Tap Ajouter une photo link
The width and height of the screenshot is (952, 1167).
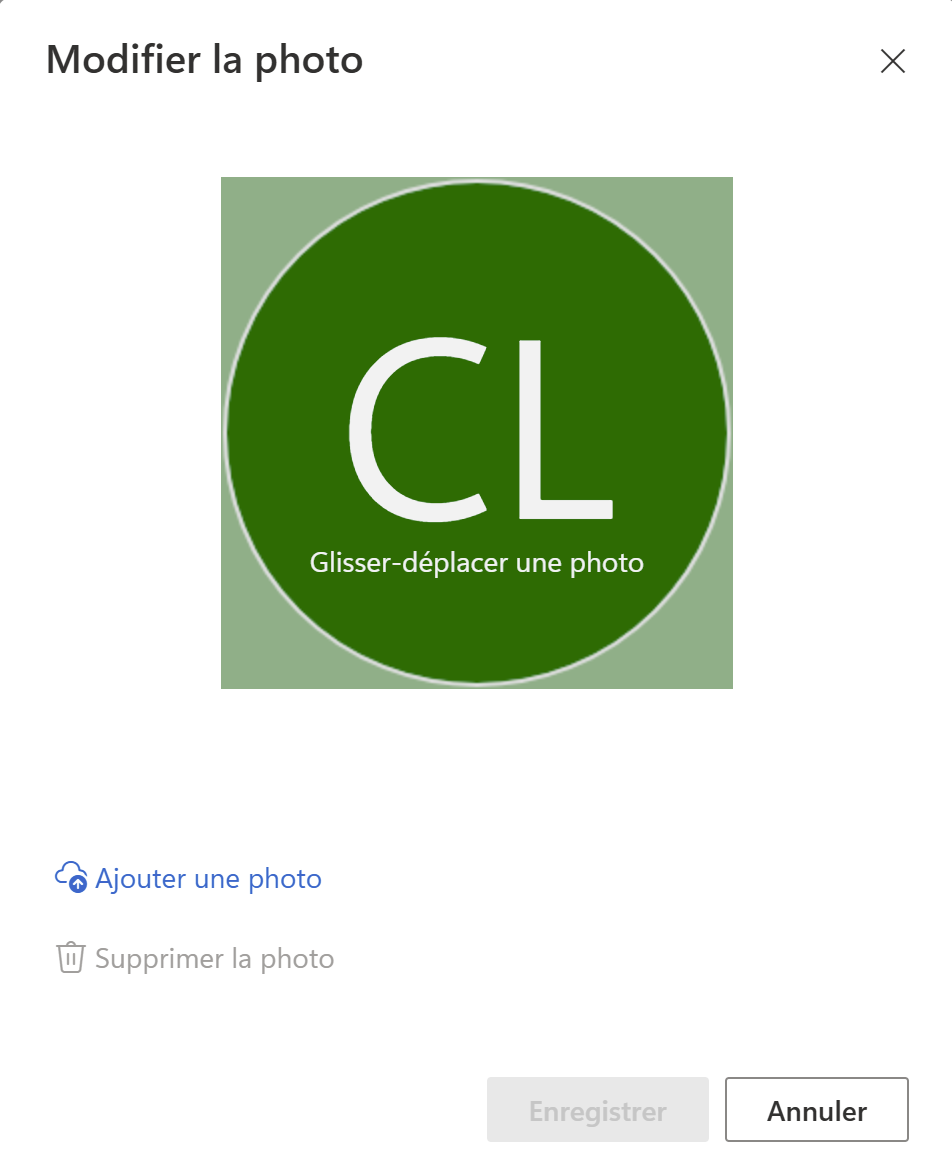(208, 879)
